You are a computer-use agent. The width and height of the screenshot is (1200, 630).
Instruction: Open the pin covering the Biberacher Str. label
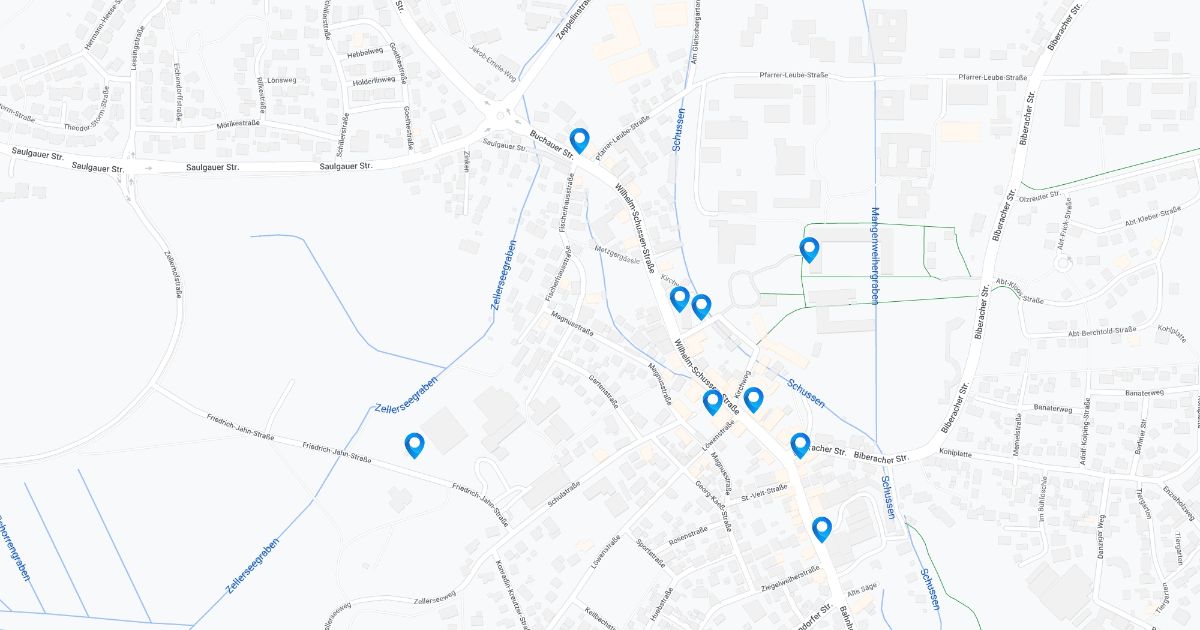[x=800, y=445]
